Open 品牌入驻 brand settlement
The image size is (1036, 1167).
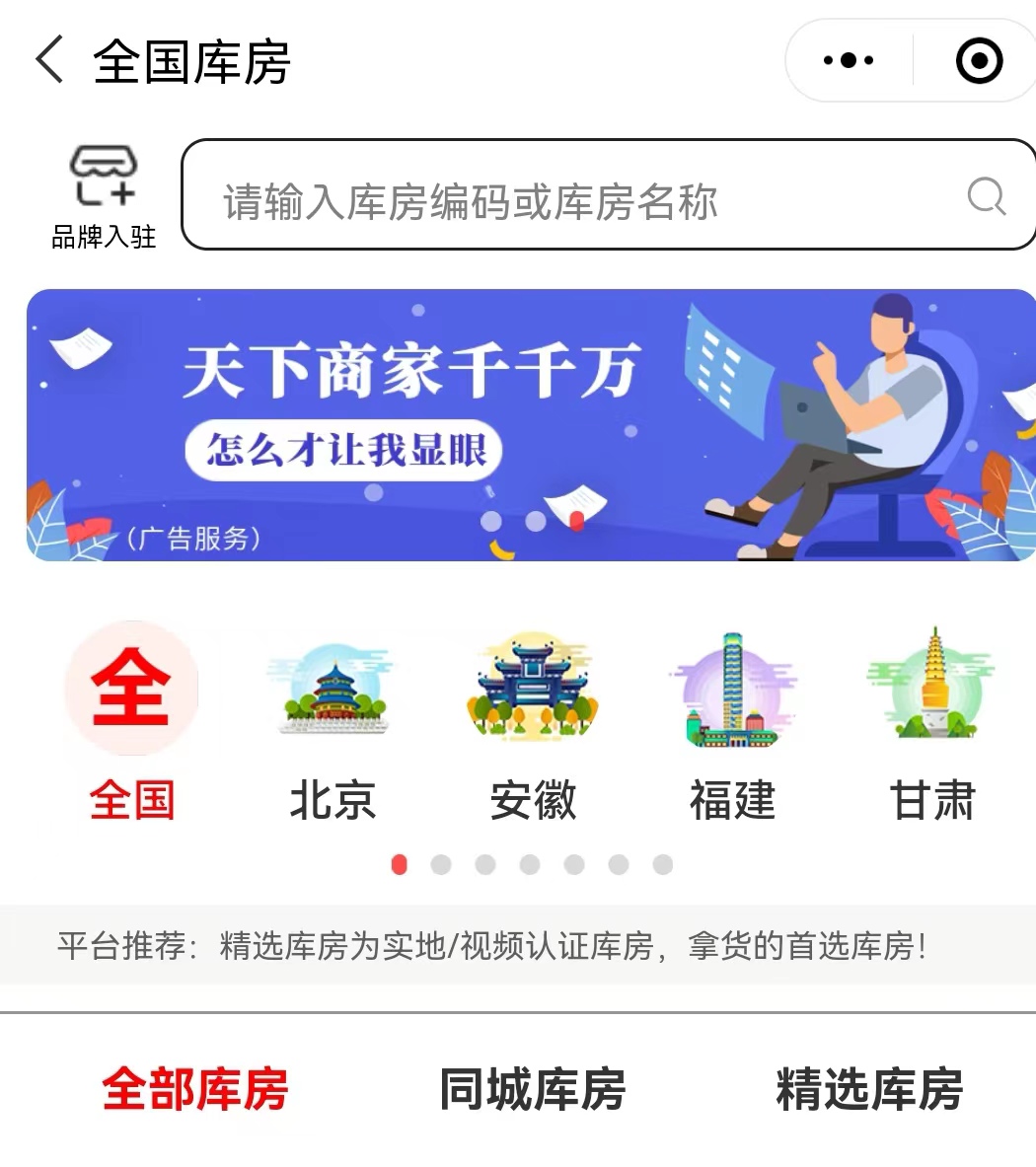[104, 195]
